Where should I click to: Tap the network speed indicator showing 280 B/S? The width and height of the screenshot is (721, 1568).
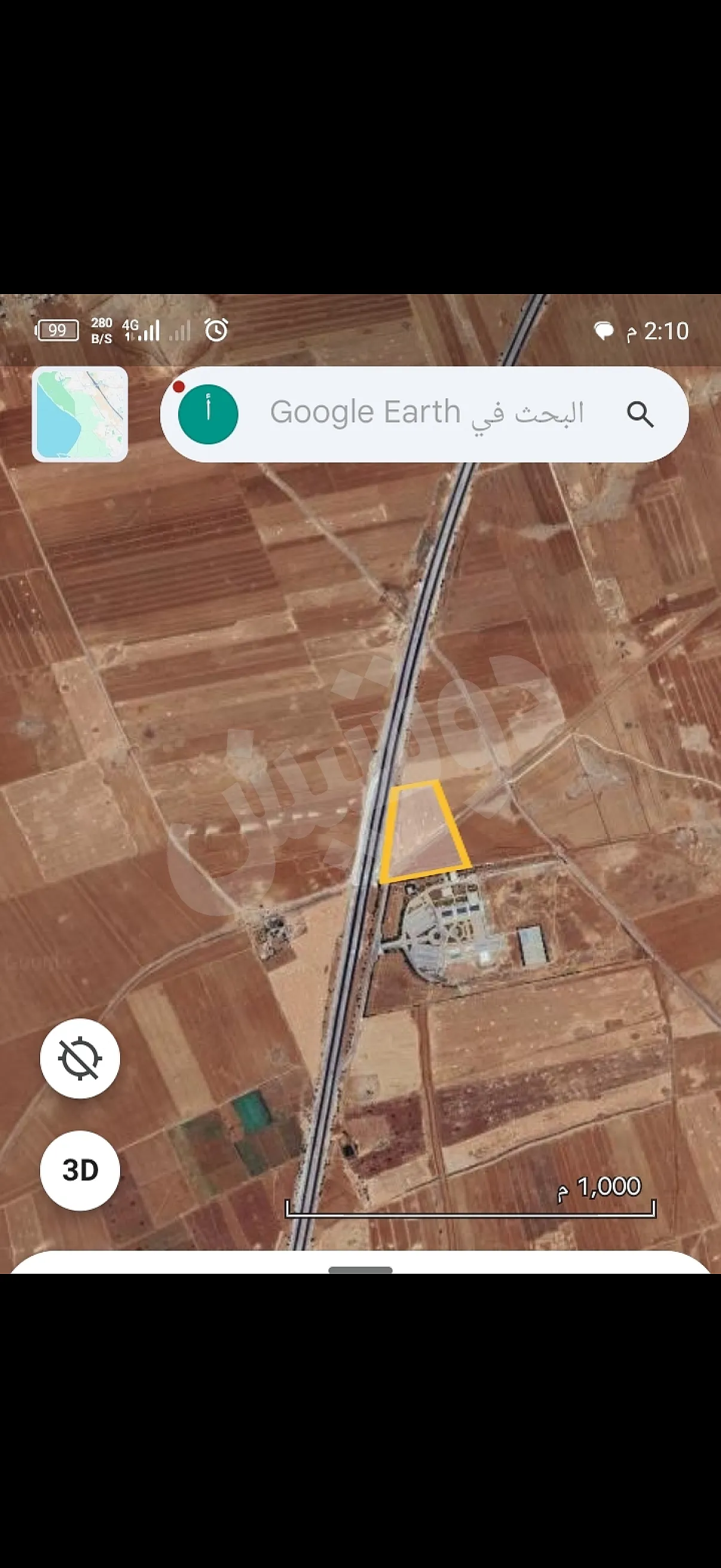[x=102, y=330]
